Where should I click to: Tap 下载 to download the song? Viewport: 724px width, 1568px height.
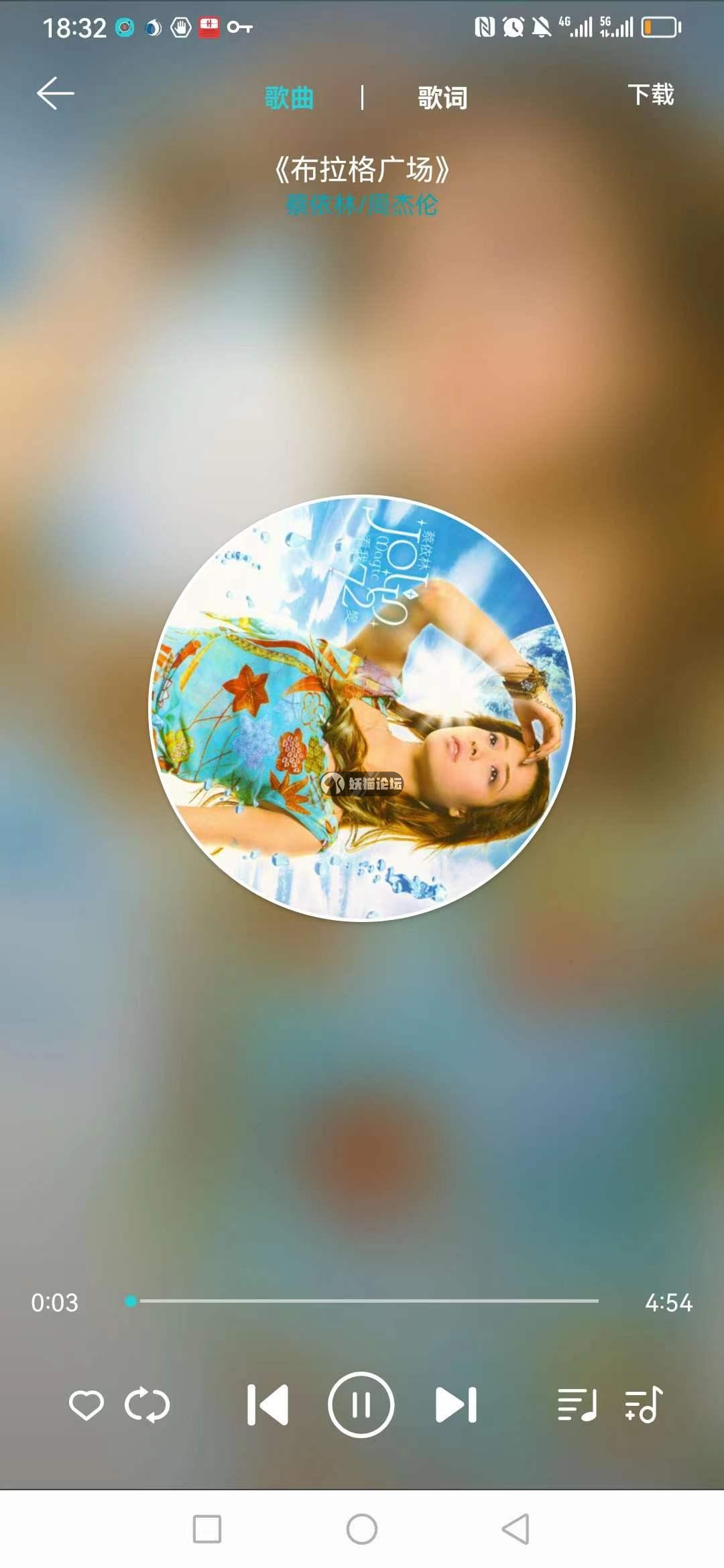(x=650, y=94)
